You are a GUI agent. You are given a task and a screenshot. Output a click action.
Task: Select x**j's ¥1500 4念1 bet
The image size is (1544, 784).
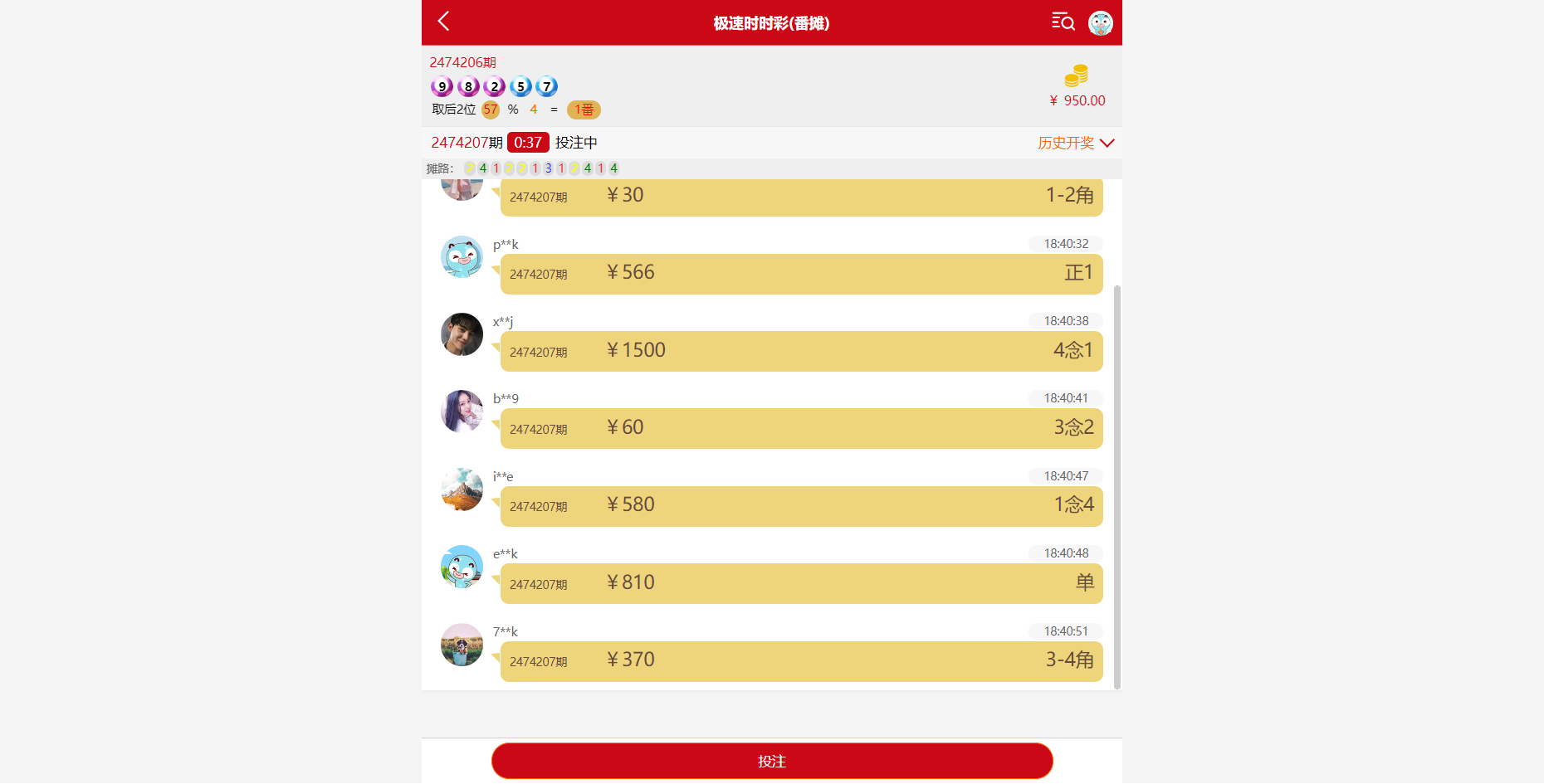point(801,351)
